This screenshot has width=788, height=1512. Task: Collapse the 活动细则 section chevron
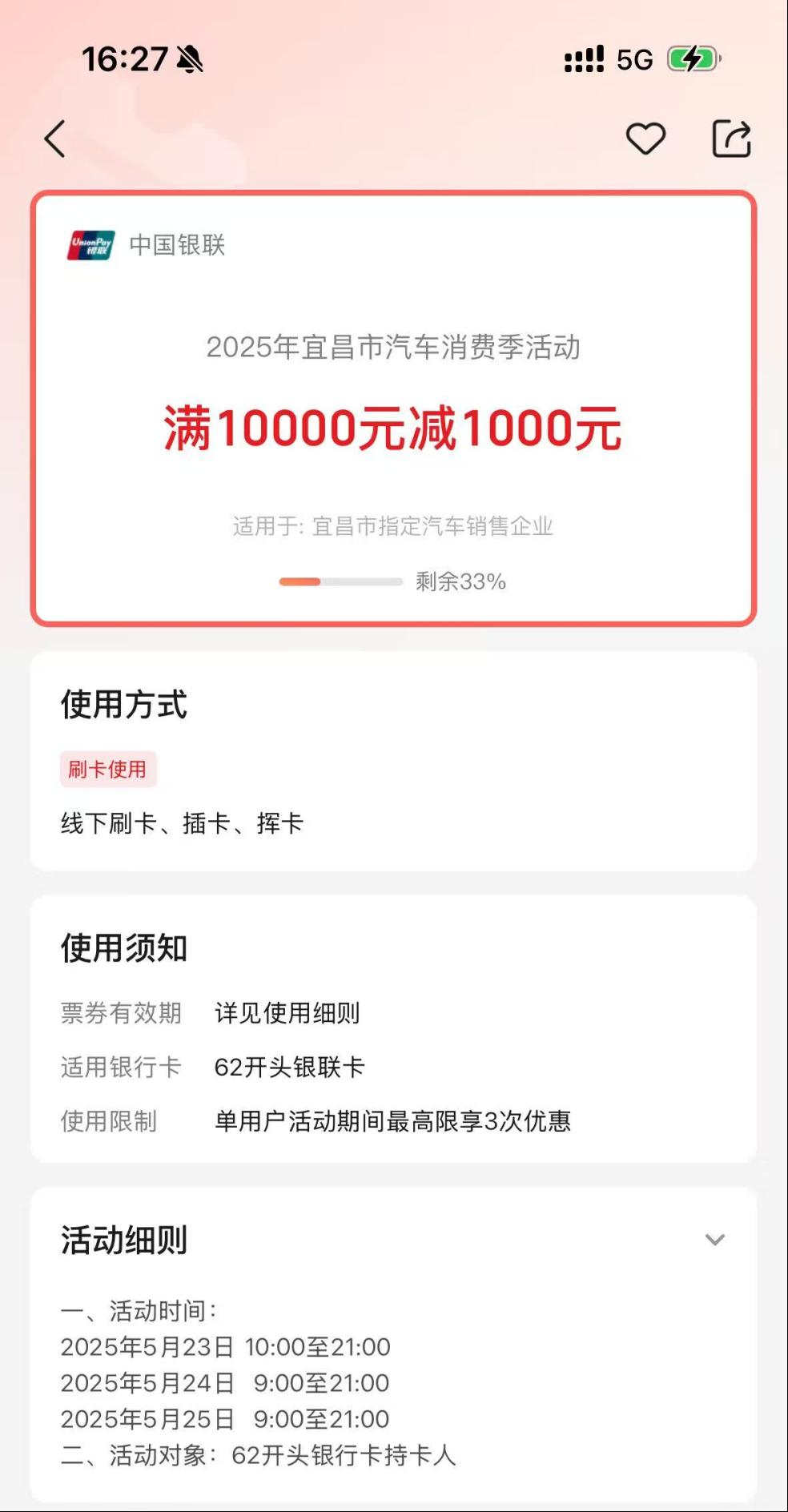pyautogui.click(x=714, y=1240)
